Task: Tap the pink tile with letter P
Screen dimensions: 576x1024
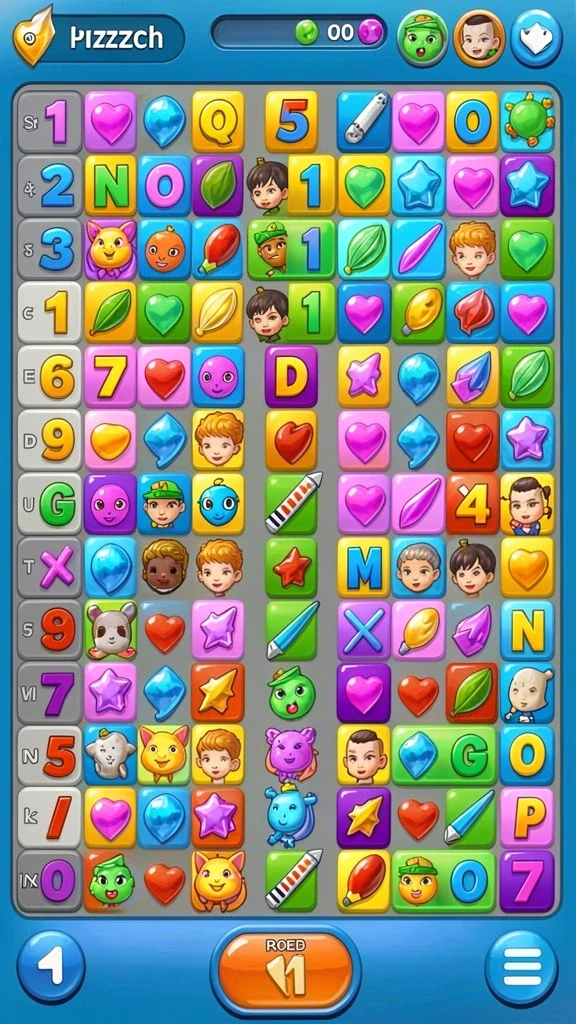Action: click(526, 817)
